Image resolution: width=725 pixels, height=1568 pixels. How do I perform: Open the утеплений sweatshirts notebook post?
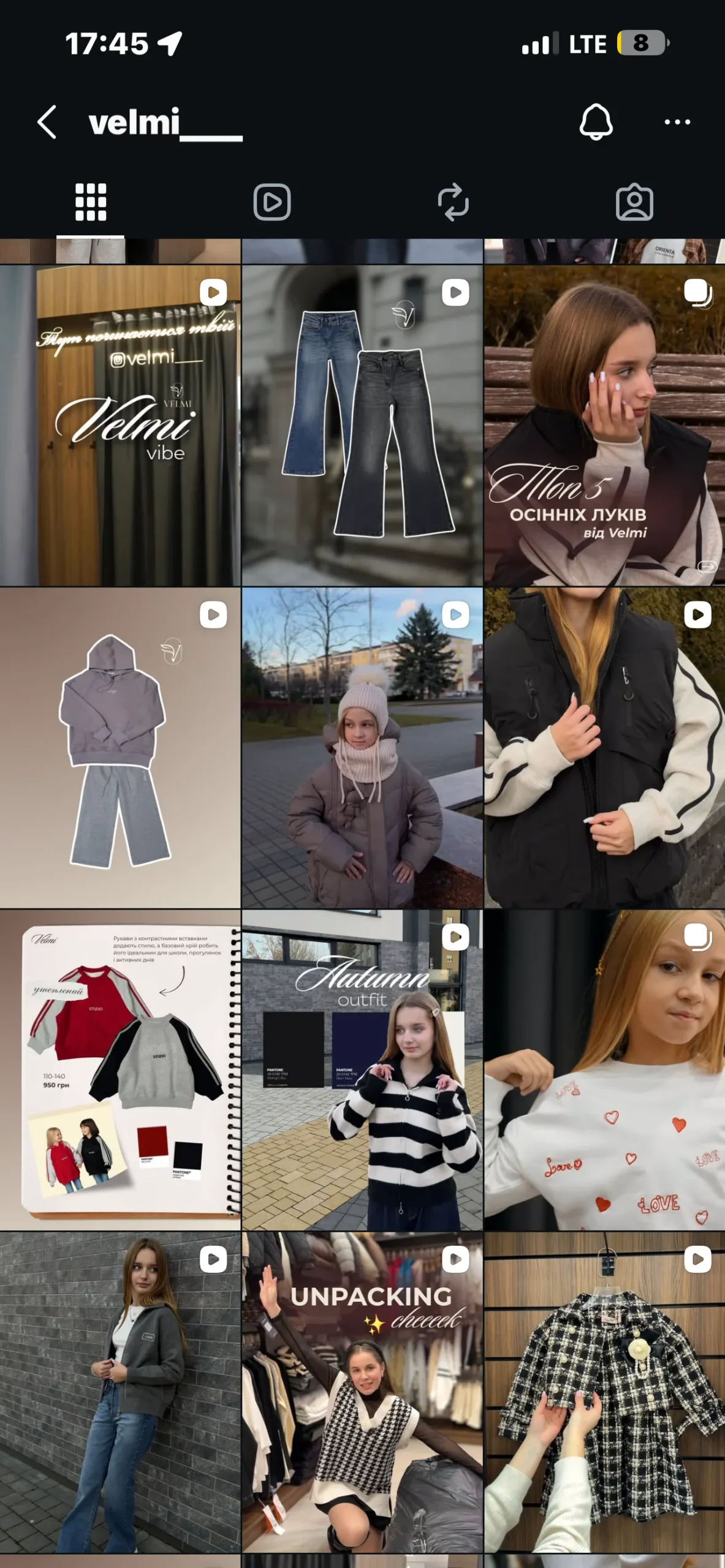(x=120, y=1070)
